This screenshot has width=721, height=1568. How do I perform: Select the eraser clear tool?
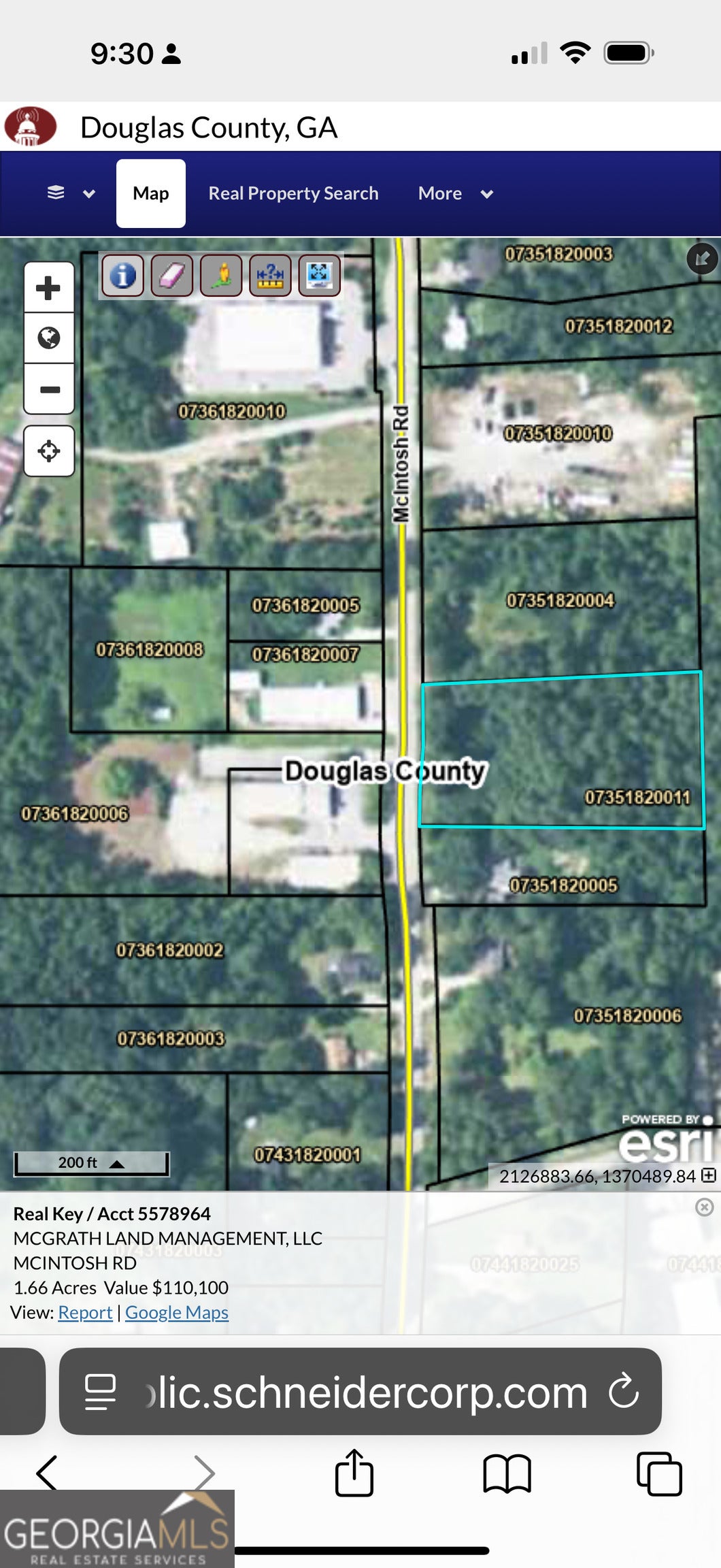172,276
